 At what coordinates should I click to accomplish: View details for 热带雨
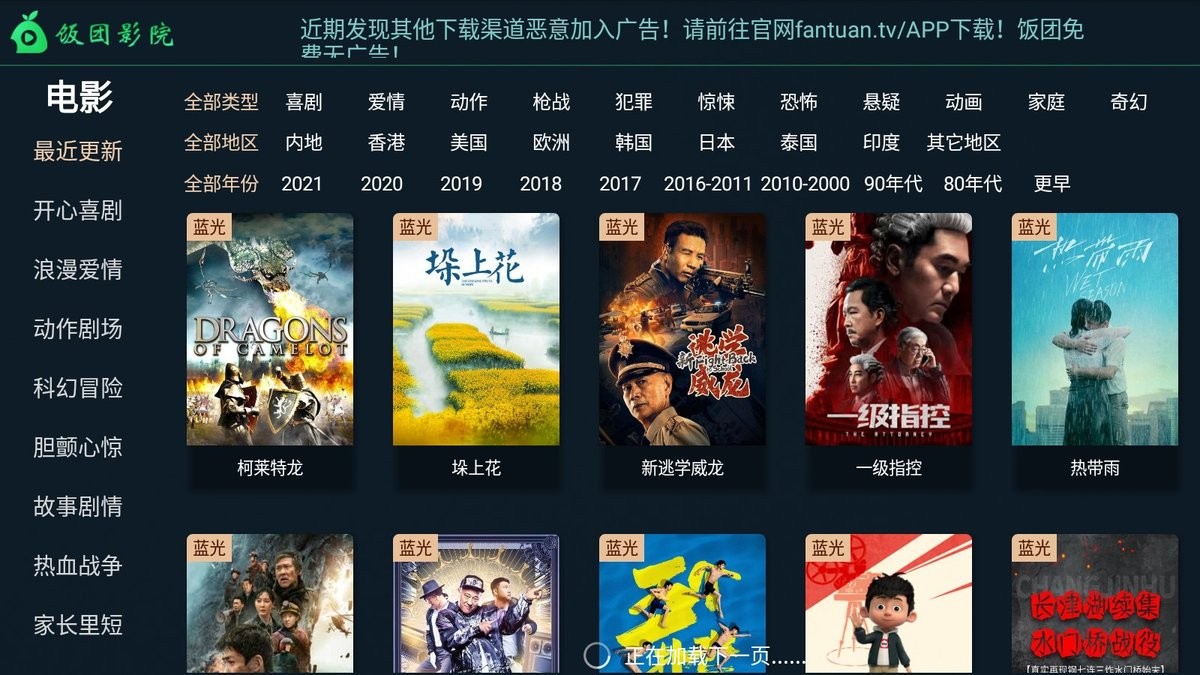click(x=1094, y=330)
